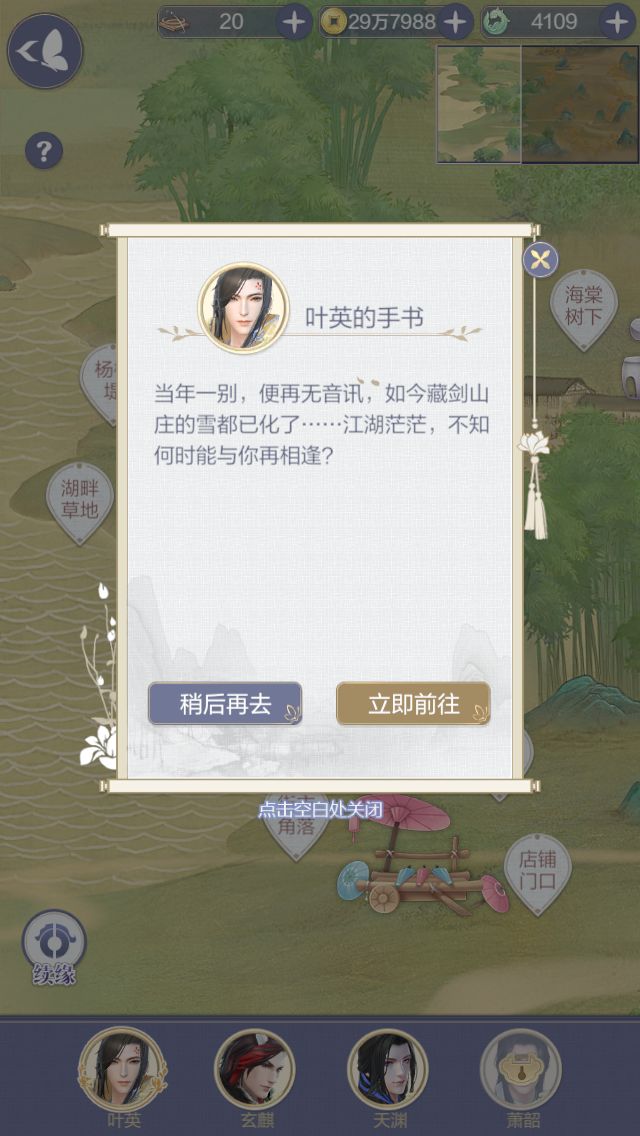Close the 叶英的手书 letter dialog
The image size is (640, 1136).
point(540,260)
